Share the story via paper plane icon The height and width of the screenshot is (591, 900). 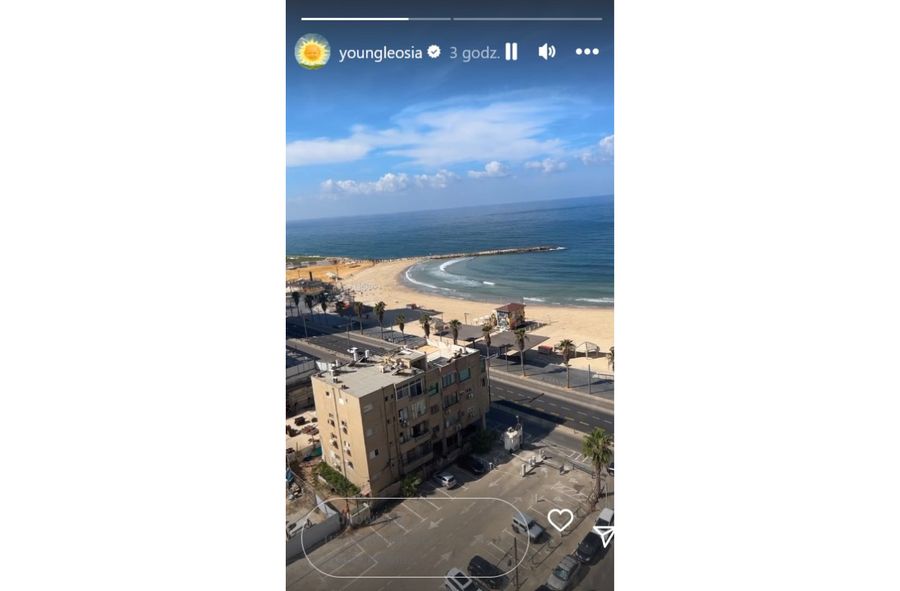pos(603,535)
